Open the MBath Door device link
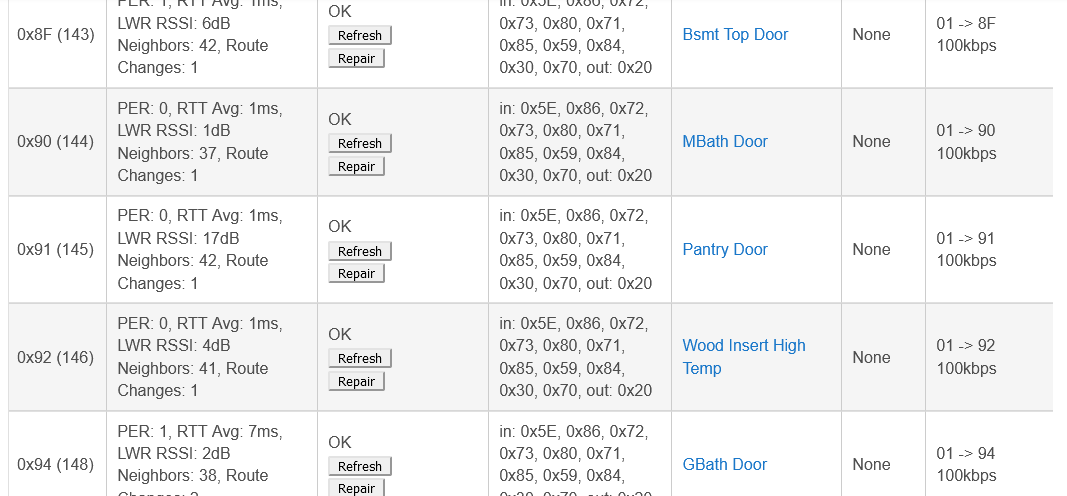The width and height of the screenshot is (1067, 496). 724,141
